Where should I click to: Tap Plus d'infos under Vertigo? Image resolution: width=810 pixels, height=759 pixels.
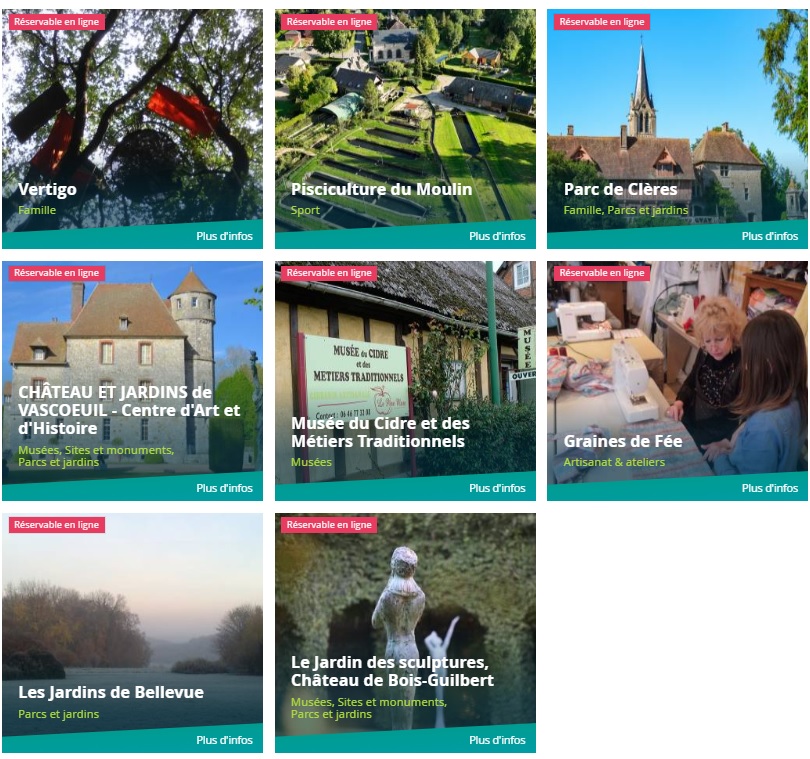tap(224, 236)
